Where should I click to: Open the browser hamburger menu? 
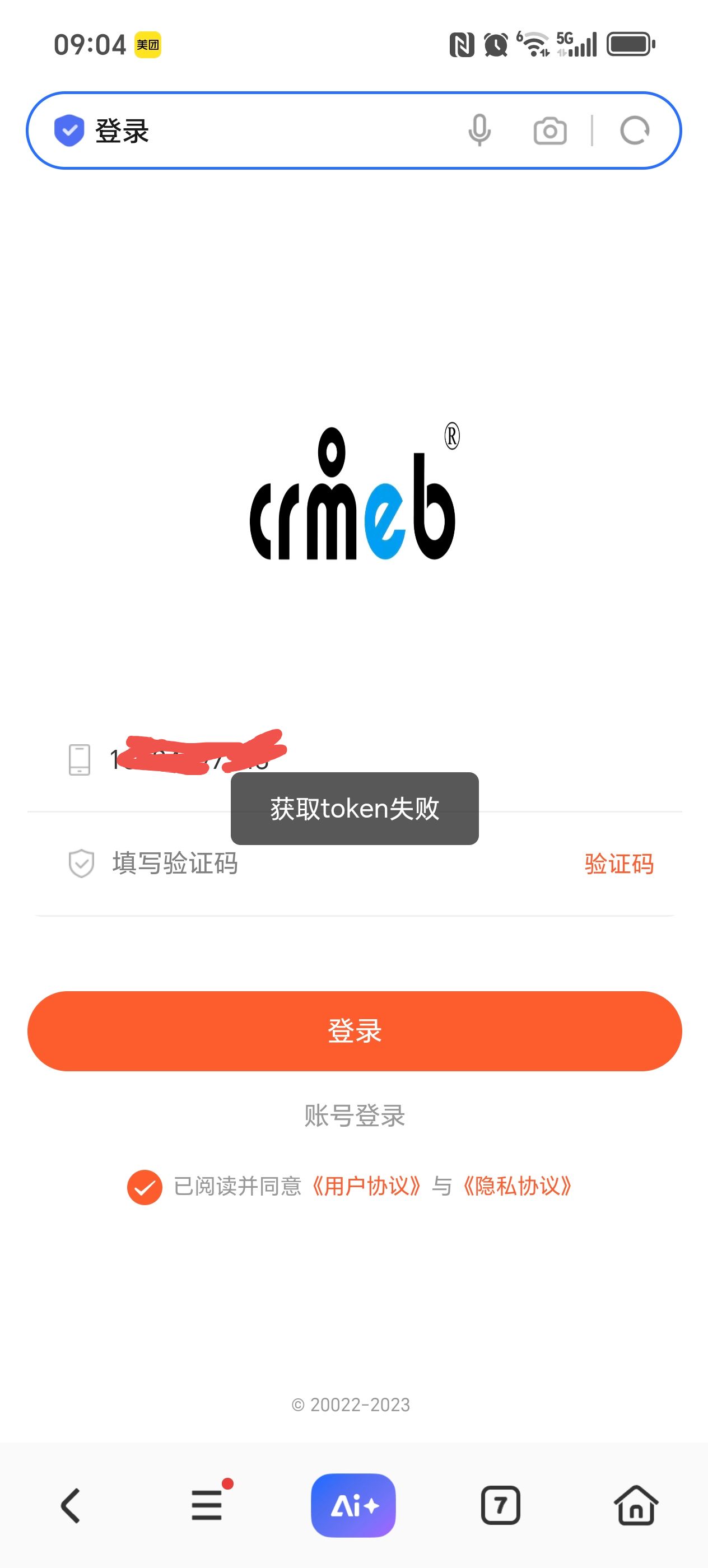click(x=207, y=1505)
